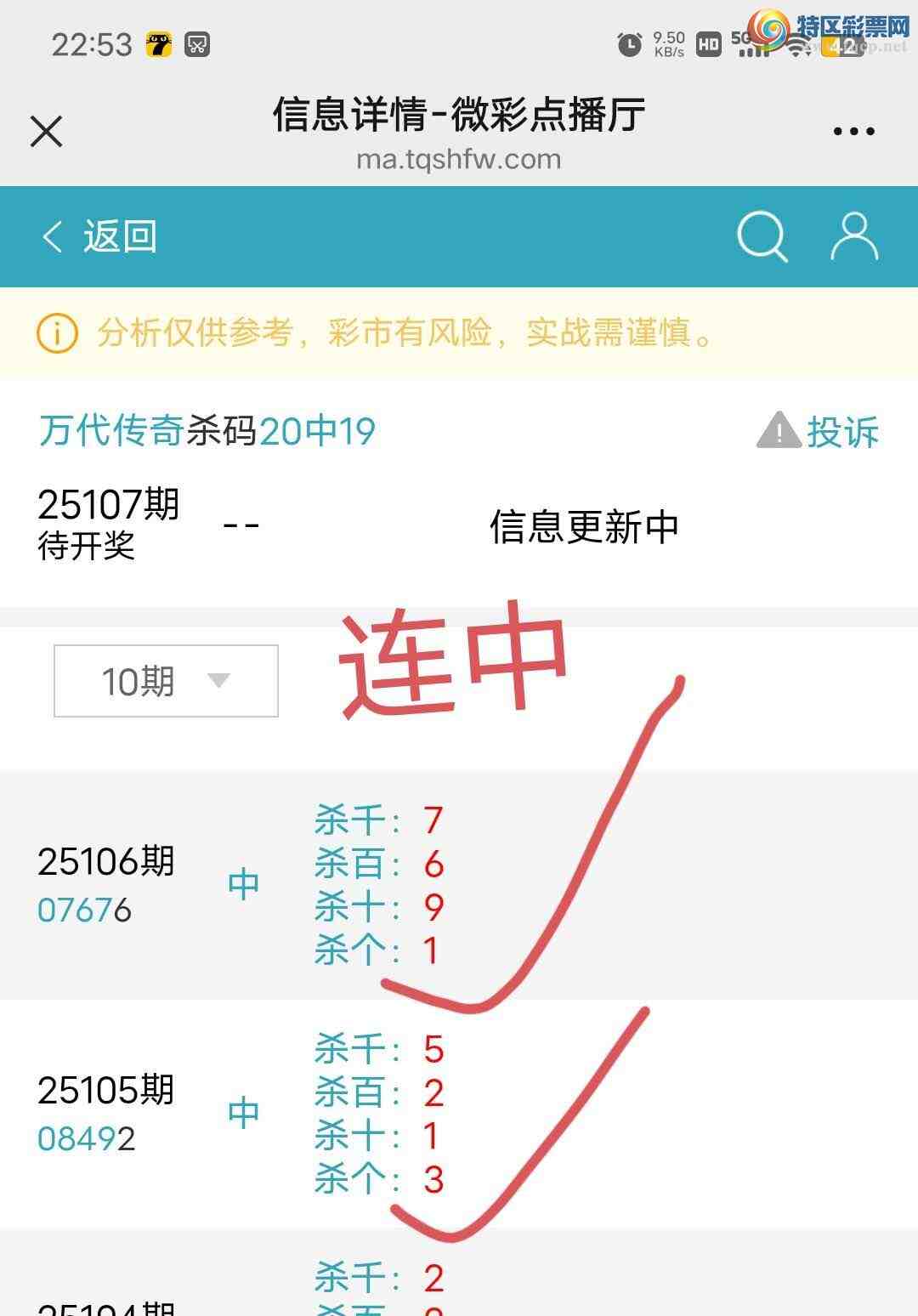Click the back chevron beside 返回

[53, 236]
